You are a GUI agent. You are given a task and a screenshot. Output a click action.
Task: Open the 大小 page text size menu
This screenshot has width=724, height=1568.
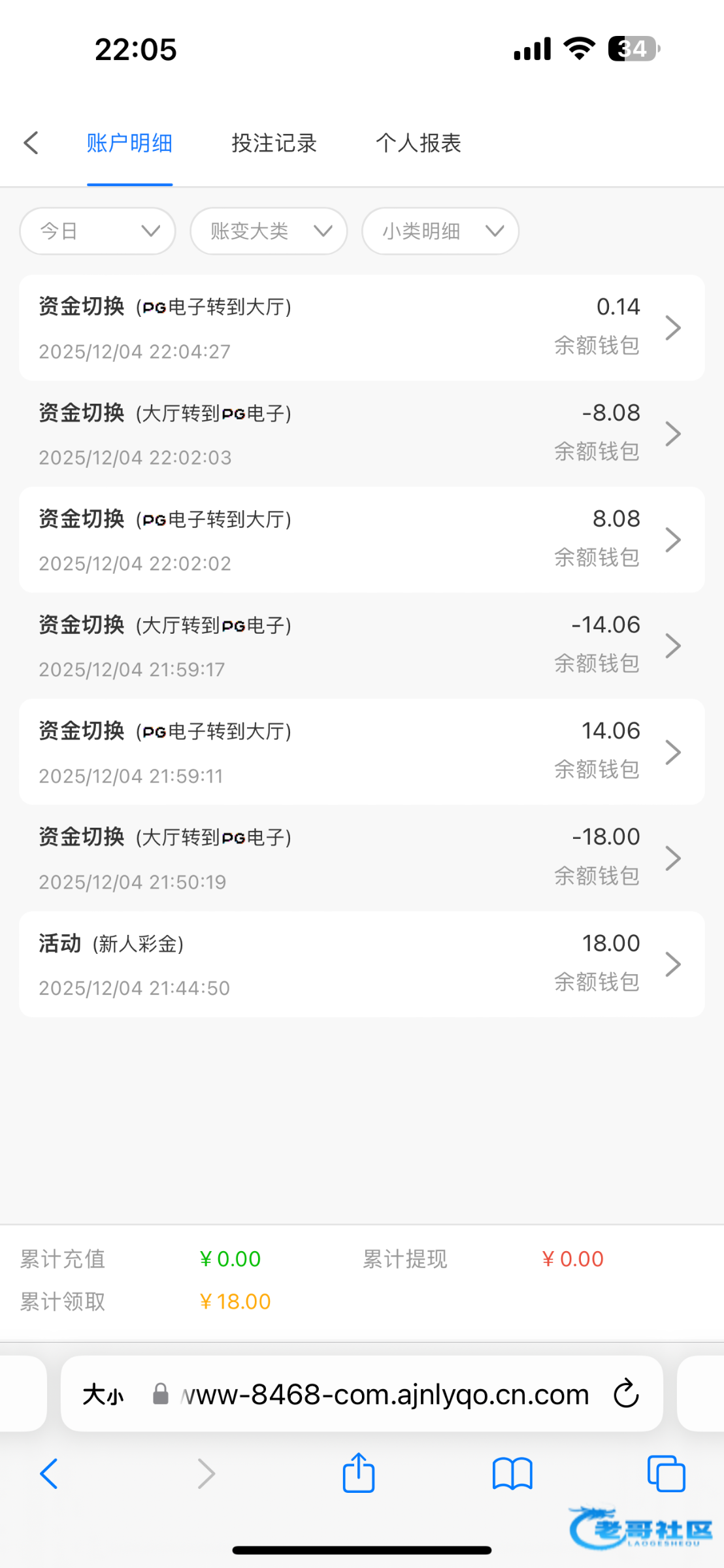103,1395
